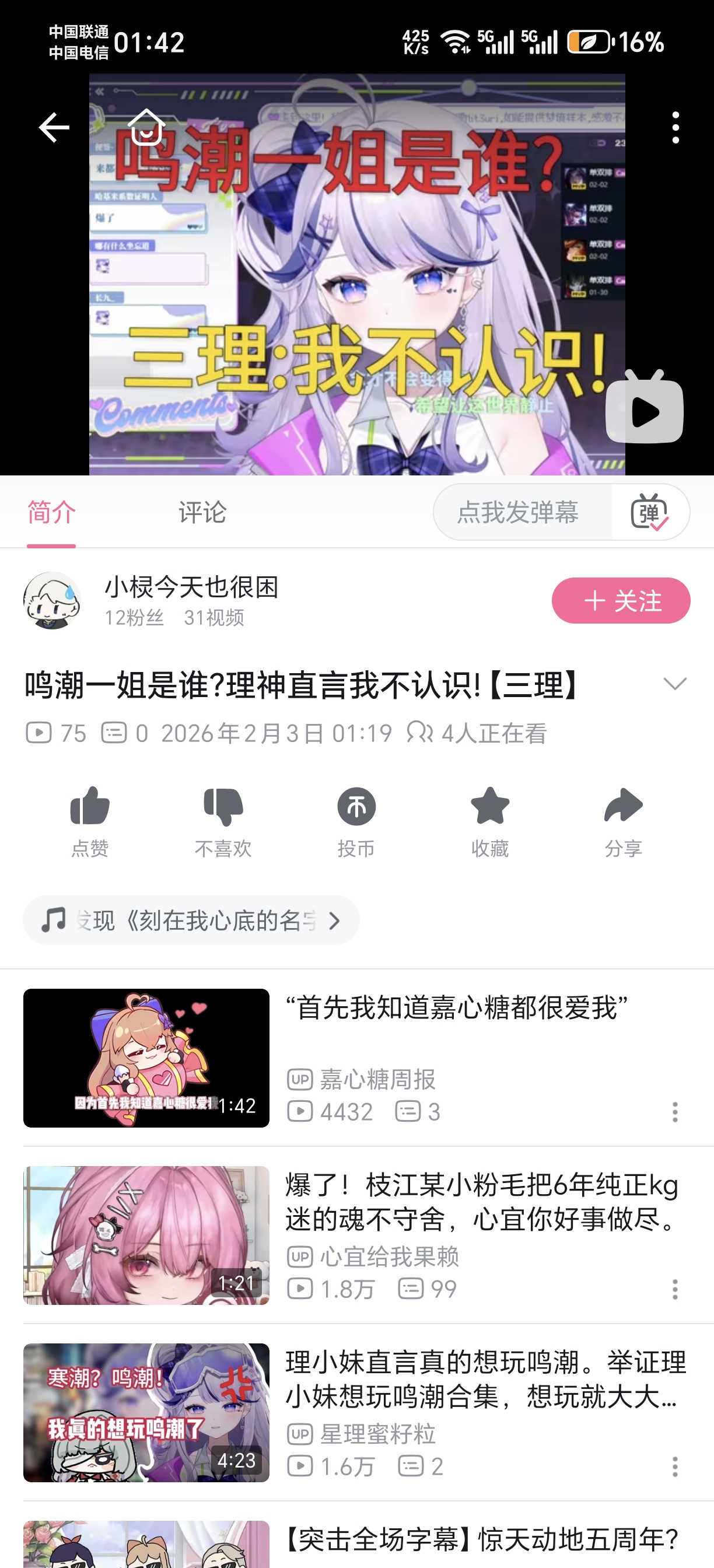Follow uploader with the 关注 button
This screenshot has width=714, height=1568.
click(620, 601)
